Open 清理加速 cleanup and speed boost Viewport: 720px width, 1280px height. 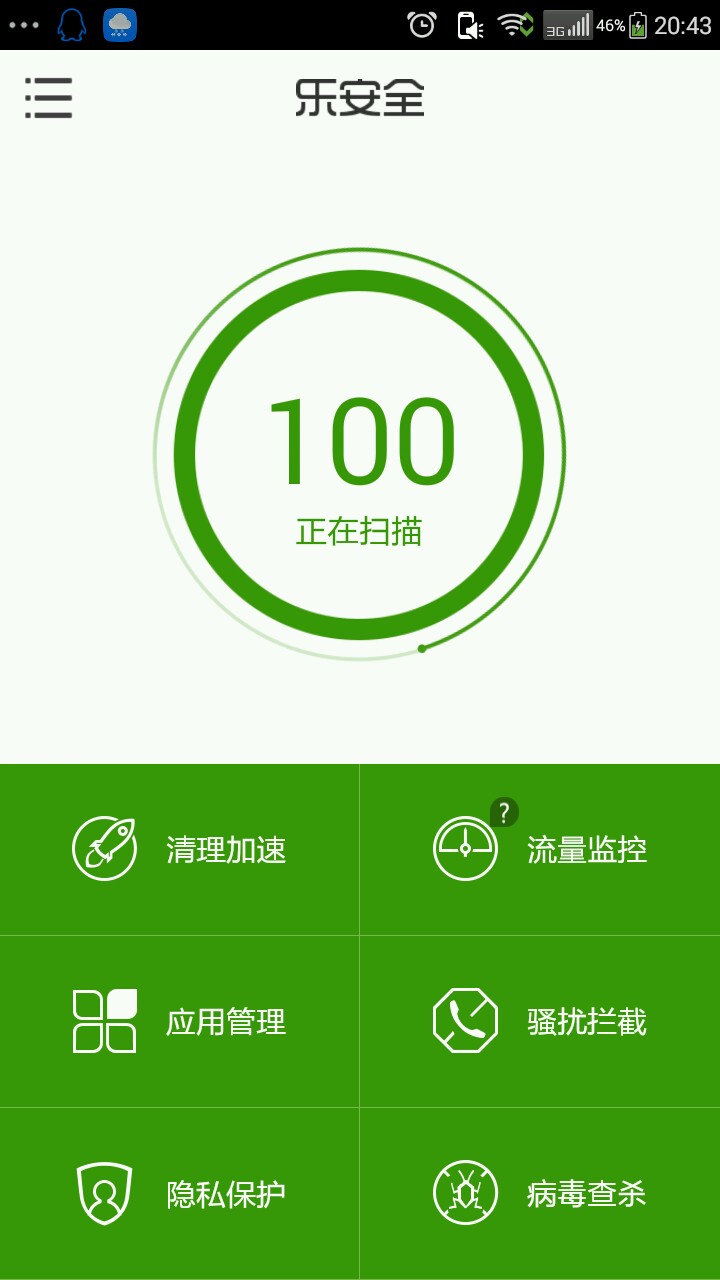click(x=180, y=850)
